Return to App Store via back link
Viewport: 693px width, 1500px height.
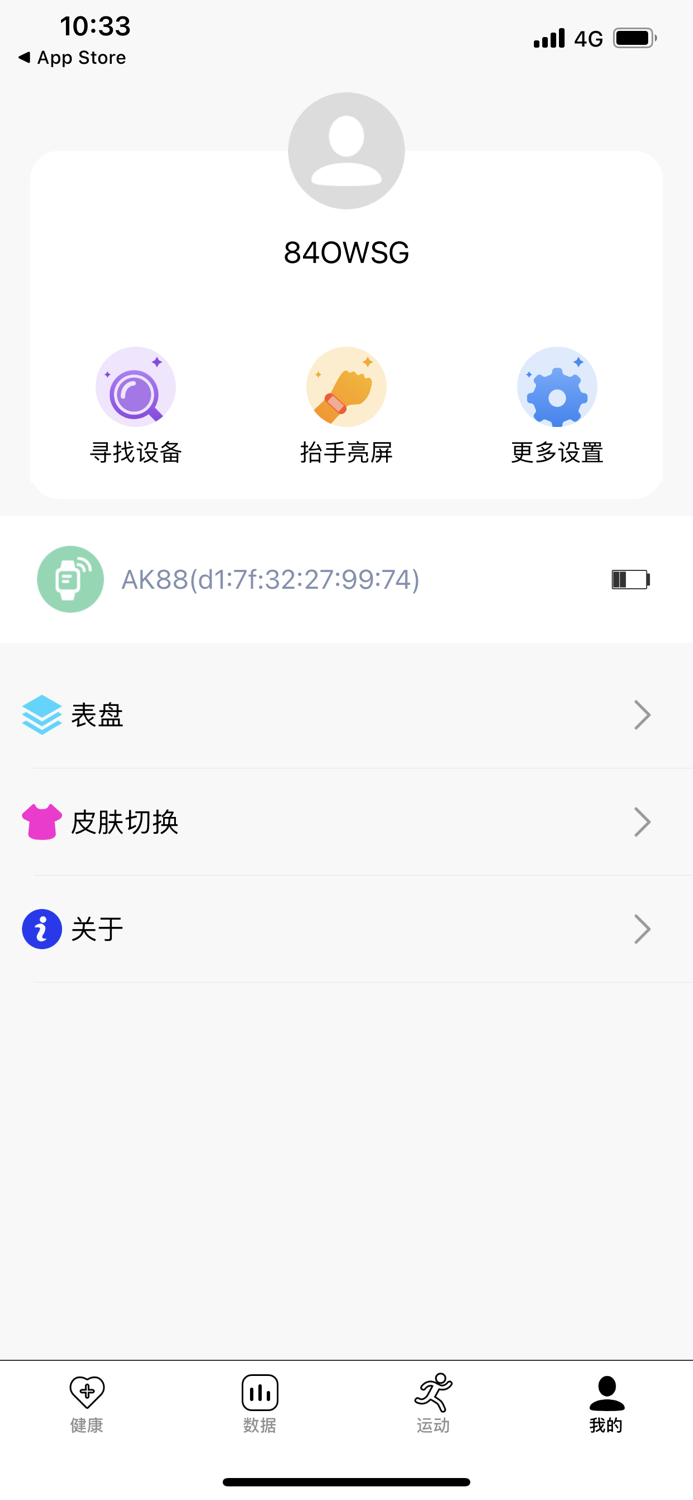click(x=72, y=58)
